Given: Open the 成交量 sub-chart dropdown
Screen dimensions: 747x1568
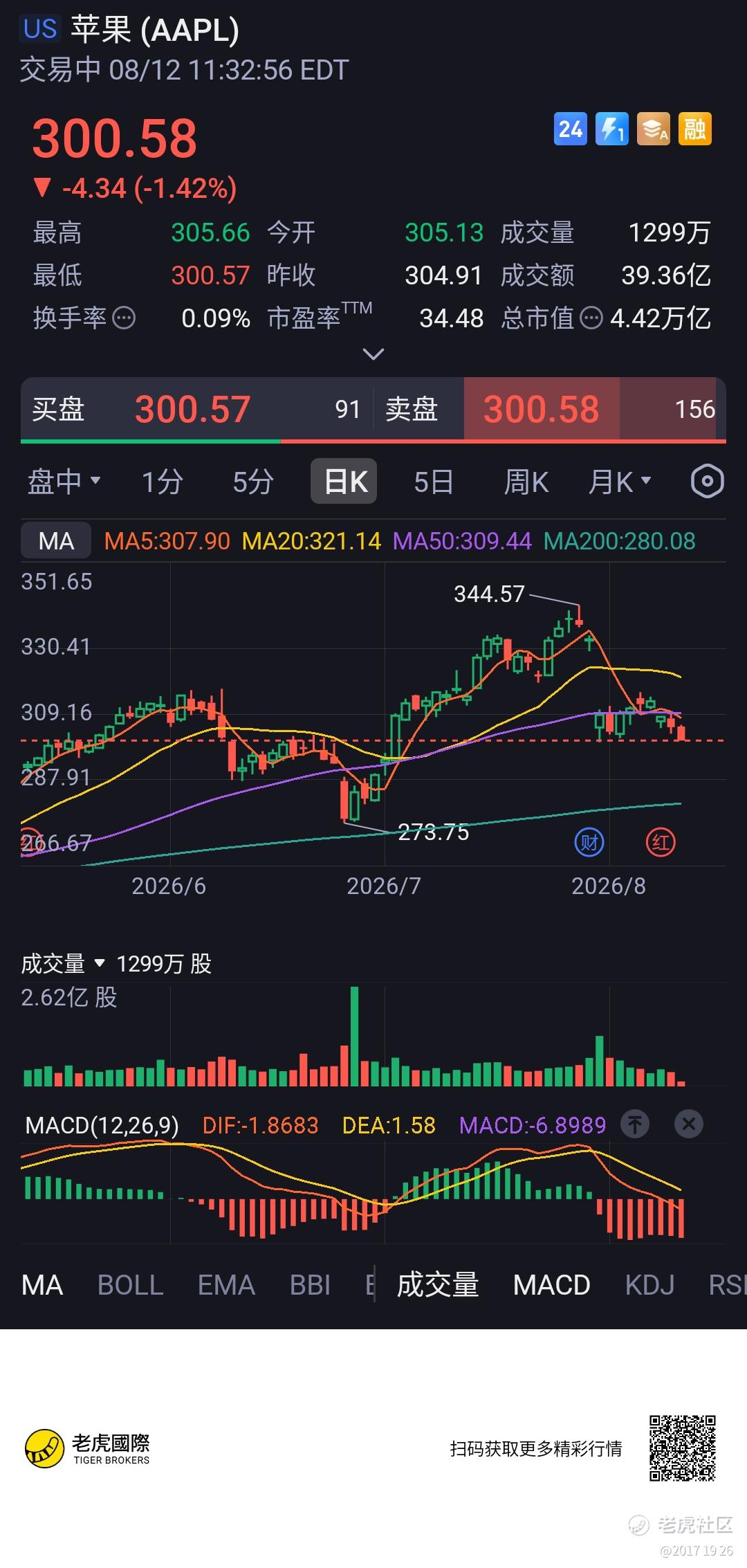Looking at the screenshot, I should coord(63,963).
